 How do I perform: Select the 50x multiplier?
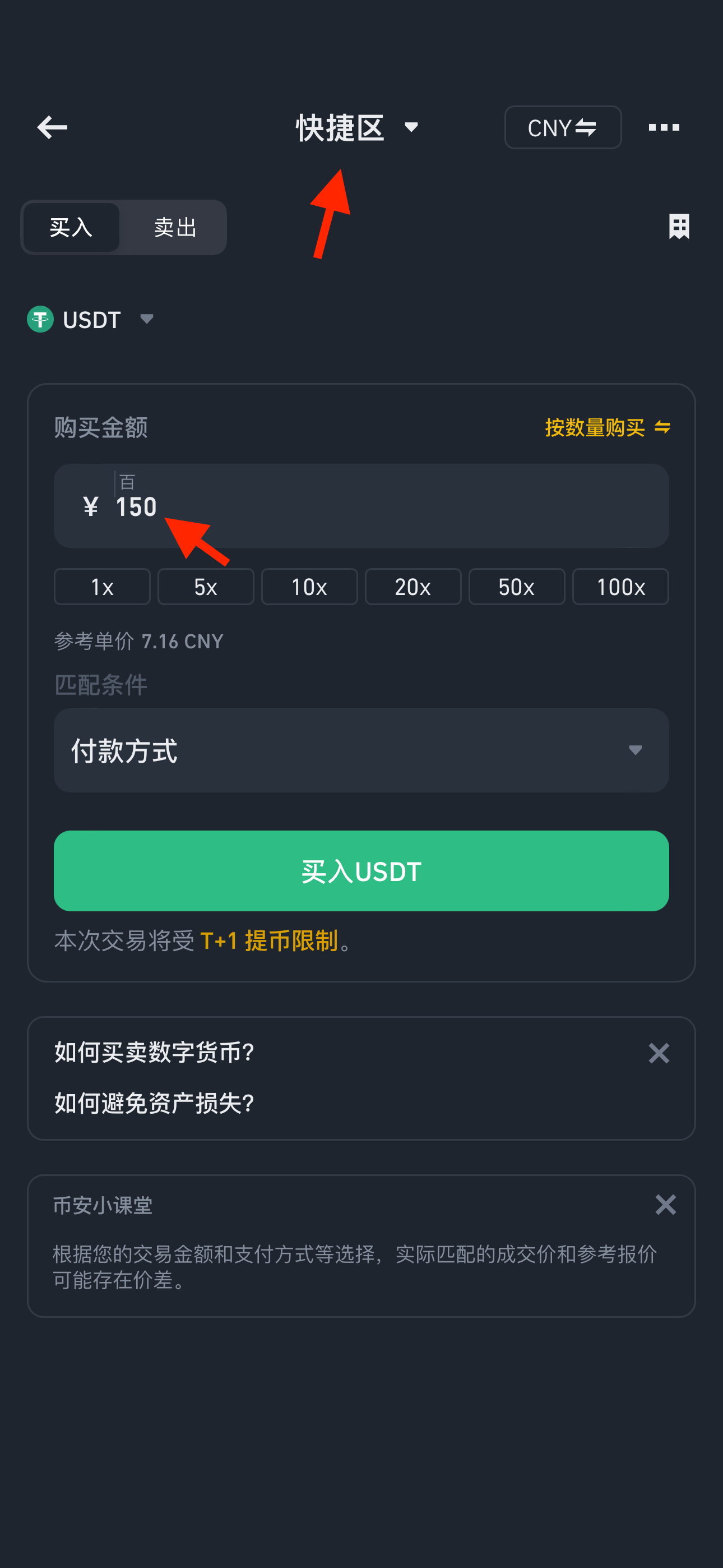pos(517,587)
